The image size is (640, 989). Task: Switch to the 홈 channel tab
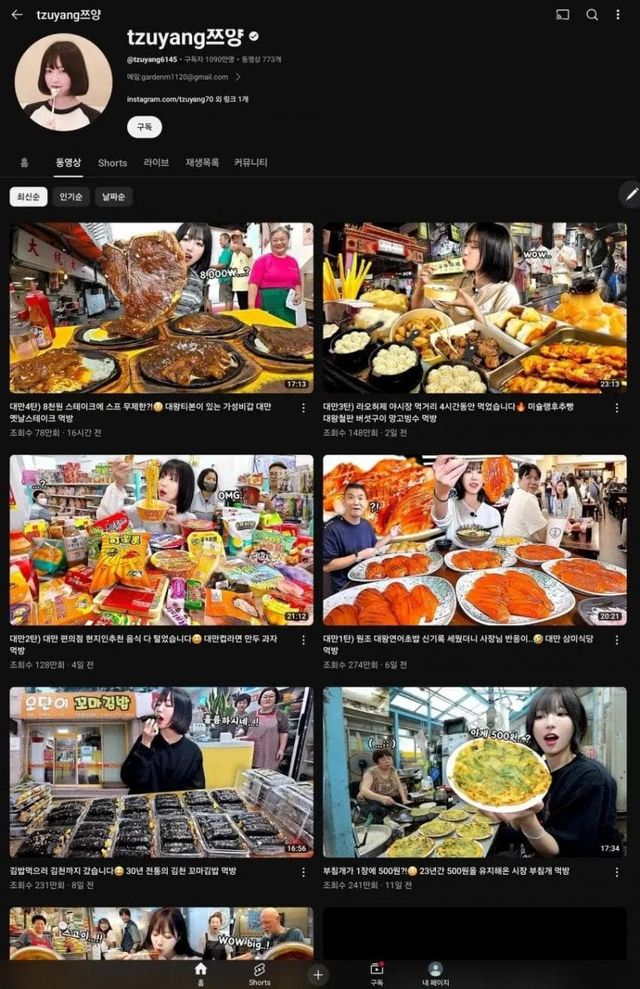[x=24, y=163]
